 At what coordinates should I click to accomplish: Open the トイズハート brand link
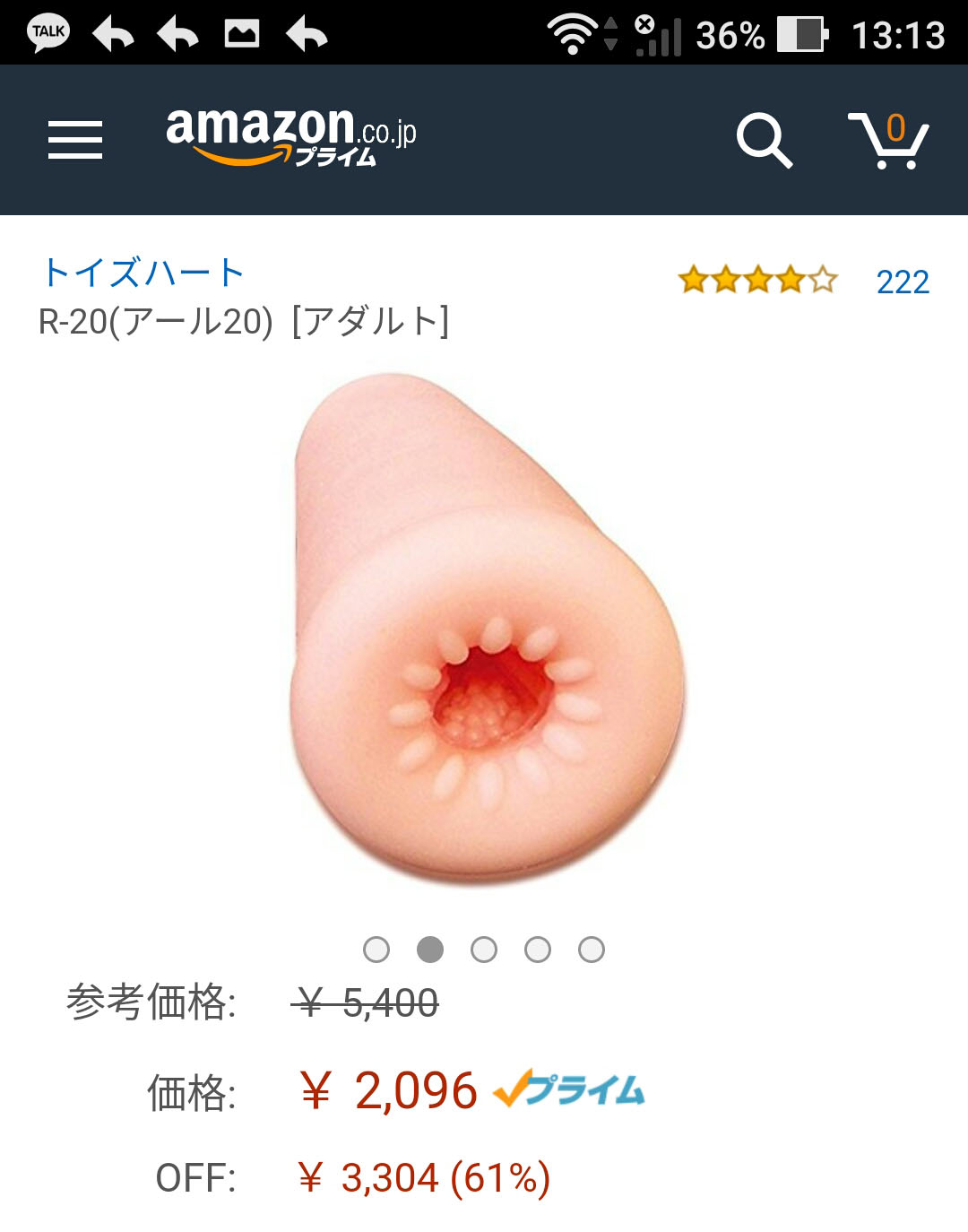[143, 273]
